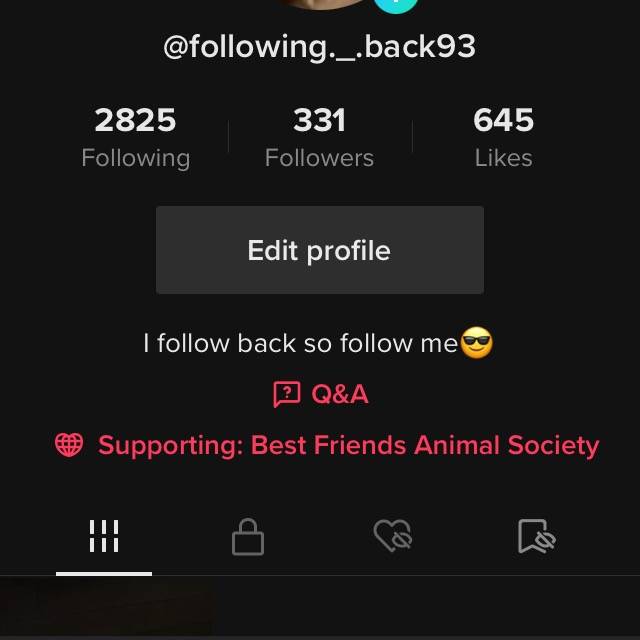Switch to the private bookmarks tab
Image resolution: width=640 pixels, height=640 pixels.
[537, 537]
